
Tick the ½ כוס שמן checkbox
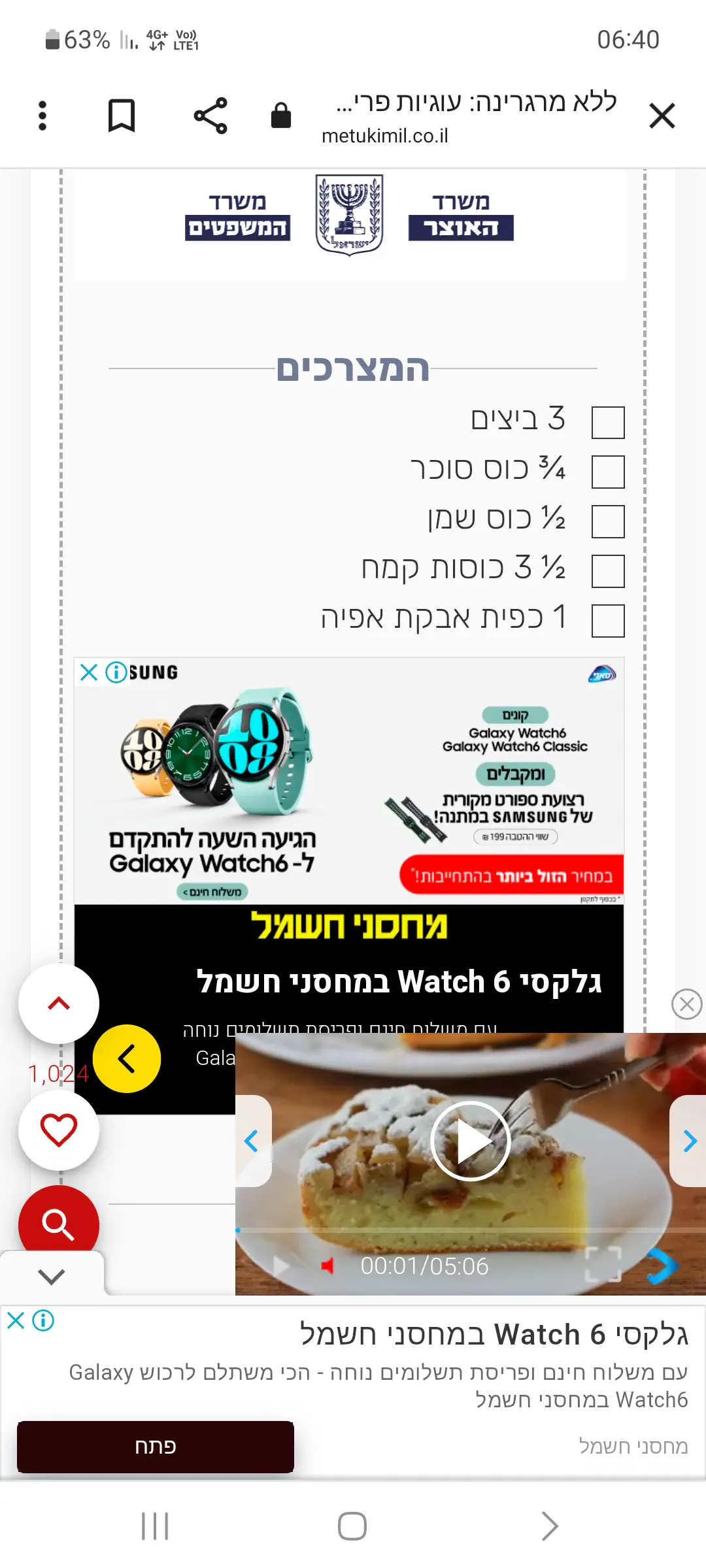(607, 521)
